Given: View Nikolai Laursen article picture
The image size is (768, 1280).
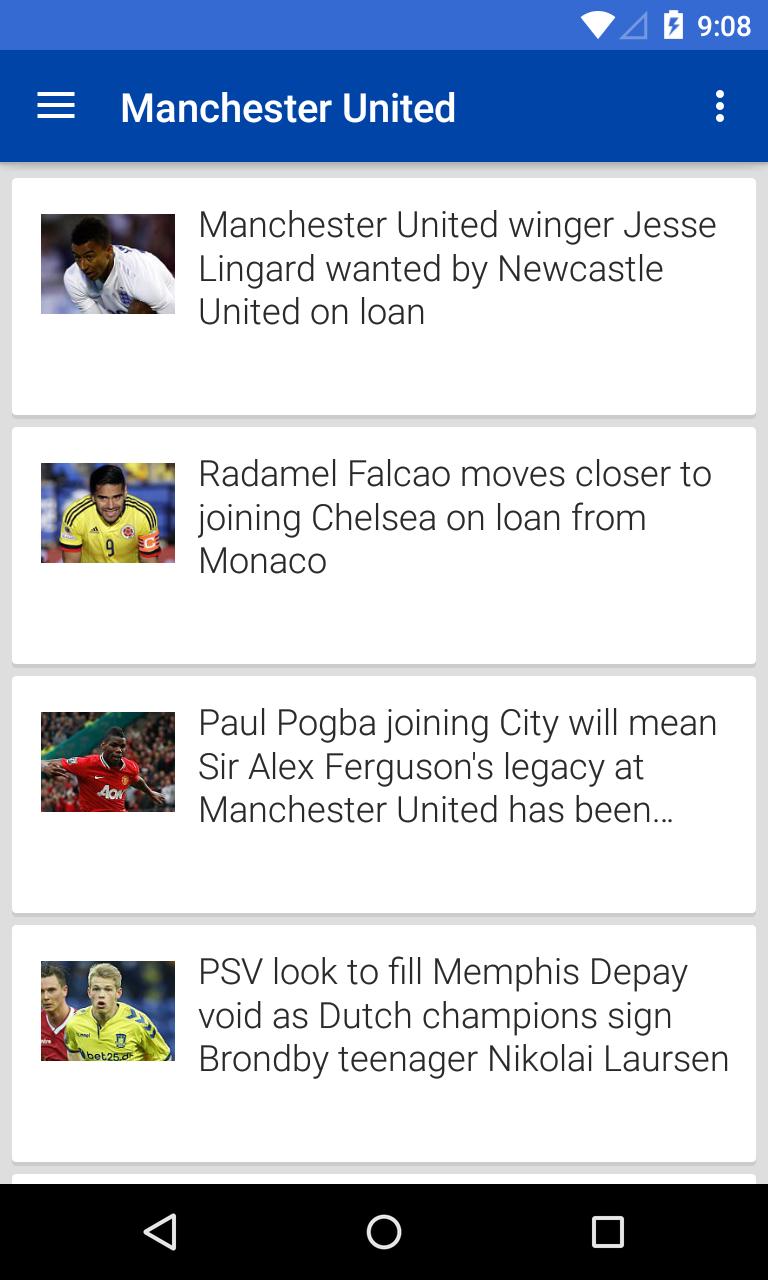Looking at the screenshot, I should 107,1010.
